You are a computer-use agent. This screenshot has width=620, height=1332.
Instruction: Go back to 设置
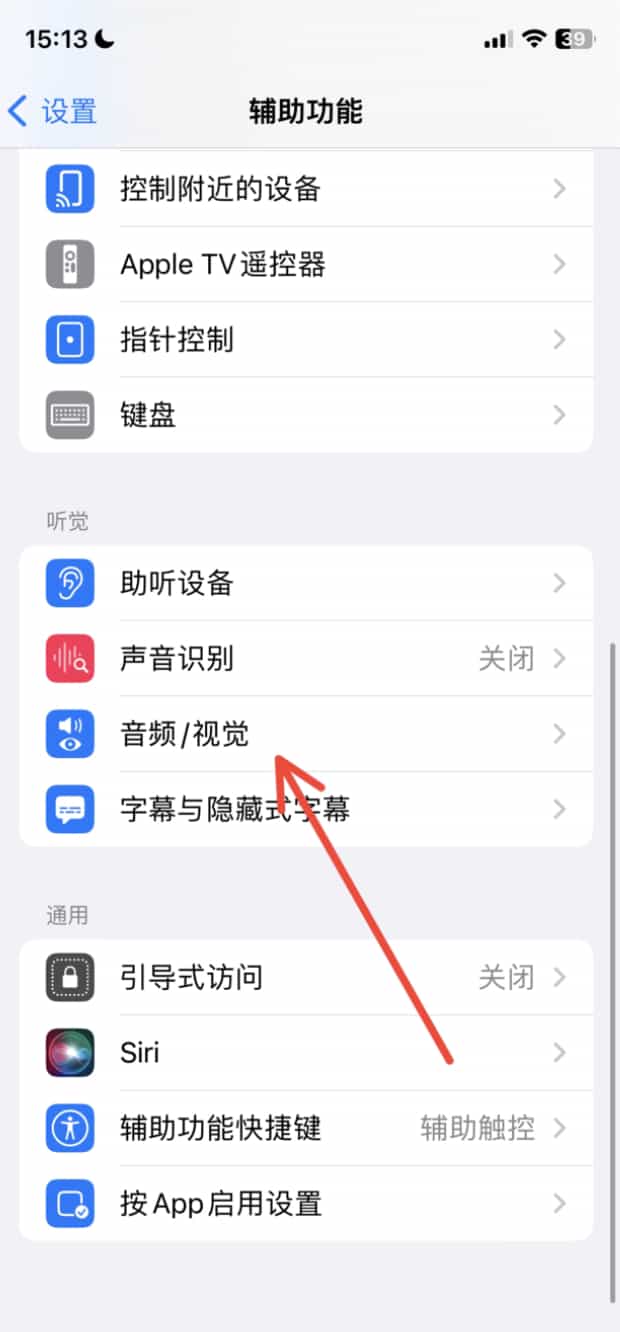pyautogui.click(x=52, y=111)
